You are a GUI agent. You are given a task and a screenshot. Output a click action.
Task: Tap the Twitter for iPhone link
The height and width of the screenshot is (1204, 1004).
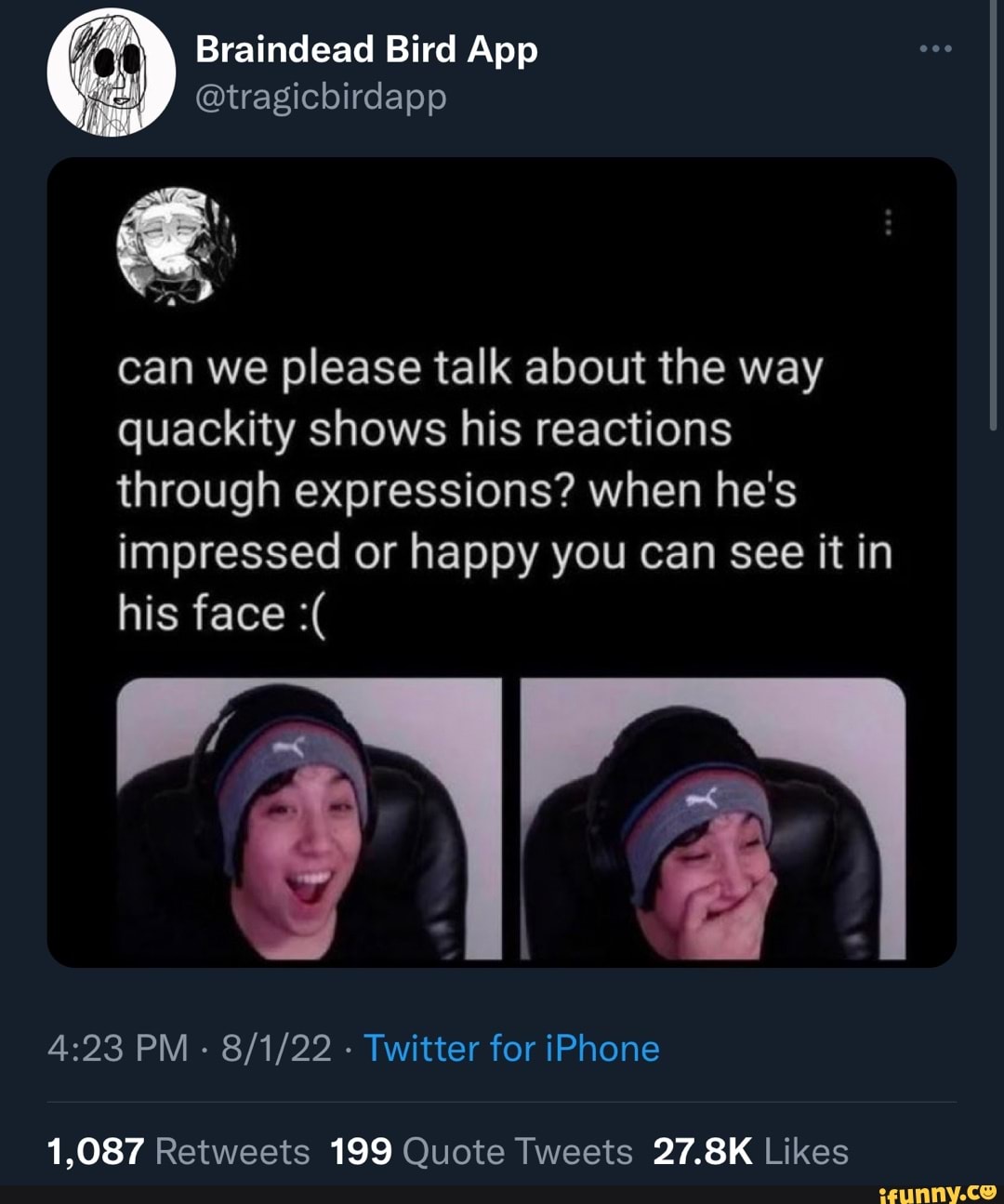click(x=511, y=1049)
